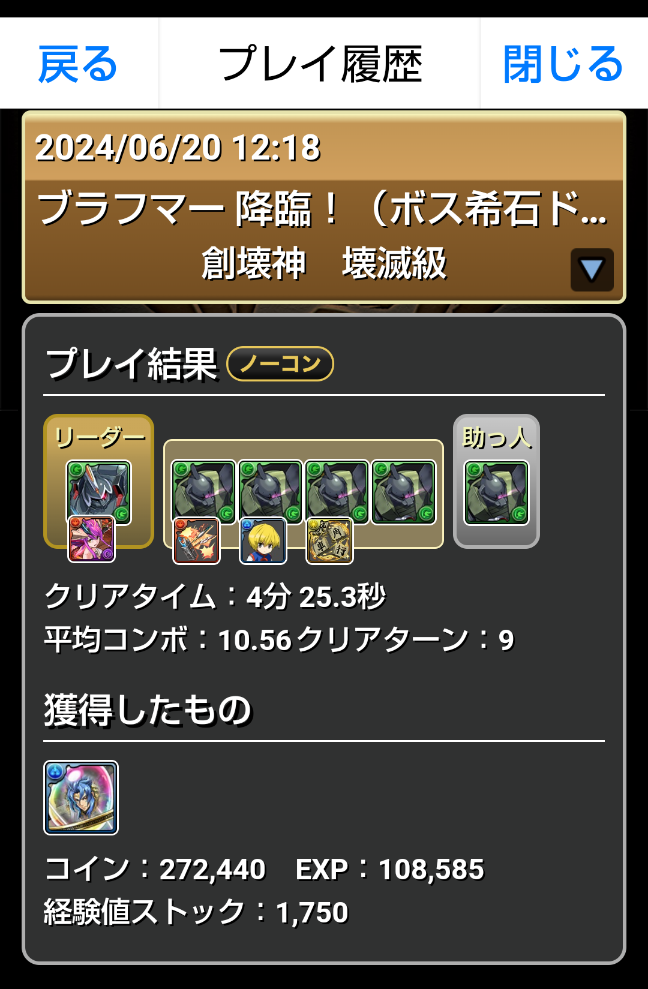Open the helper (助っ人) monster icon
Screen dimensions: 648x989
coord(495,491)
